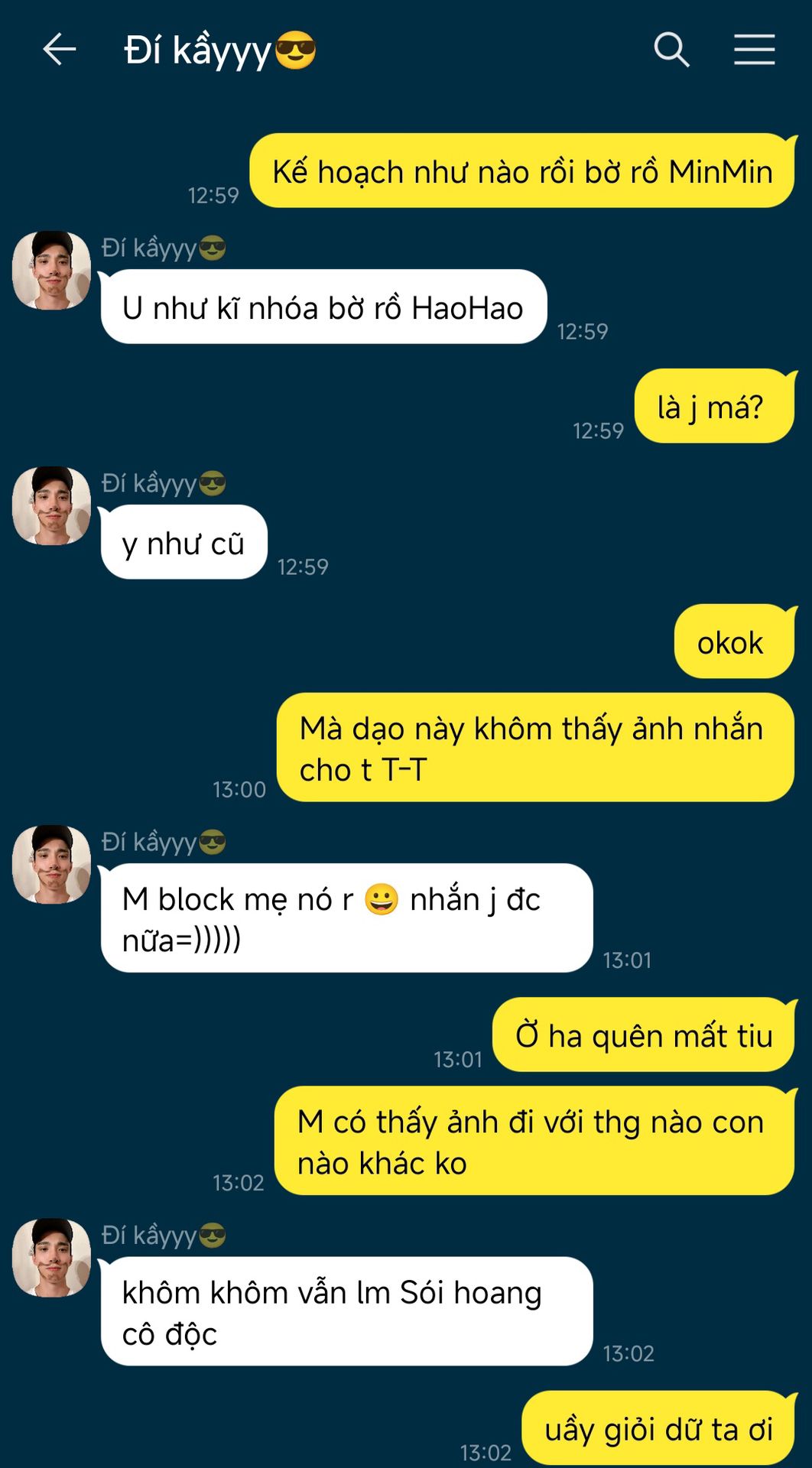Image resolution: width=812 pixels, height=1468 pixels.
Task: View profile from avatar beside block message
Action: point(51,865)
